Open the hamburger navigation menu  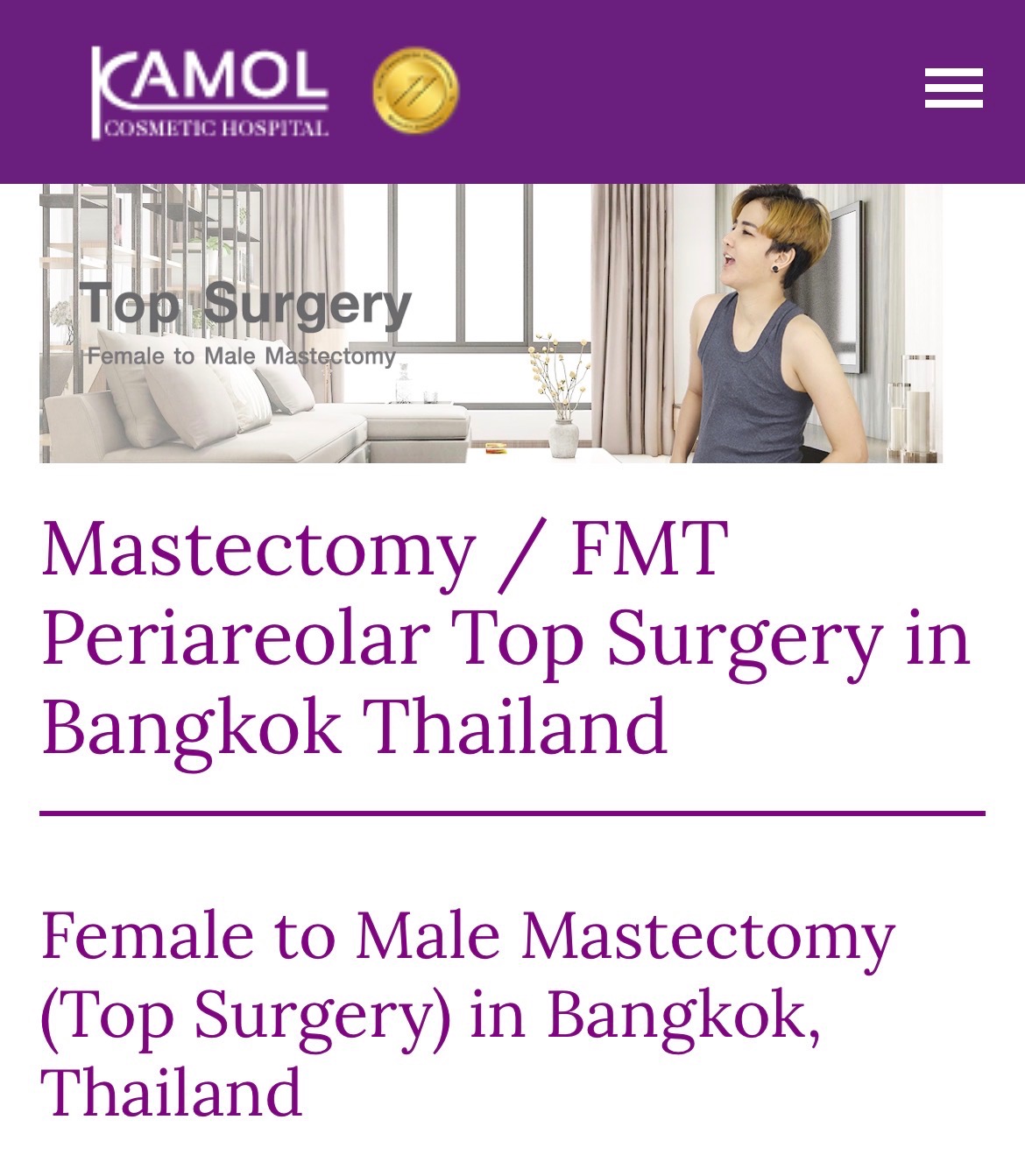(953, 88)
